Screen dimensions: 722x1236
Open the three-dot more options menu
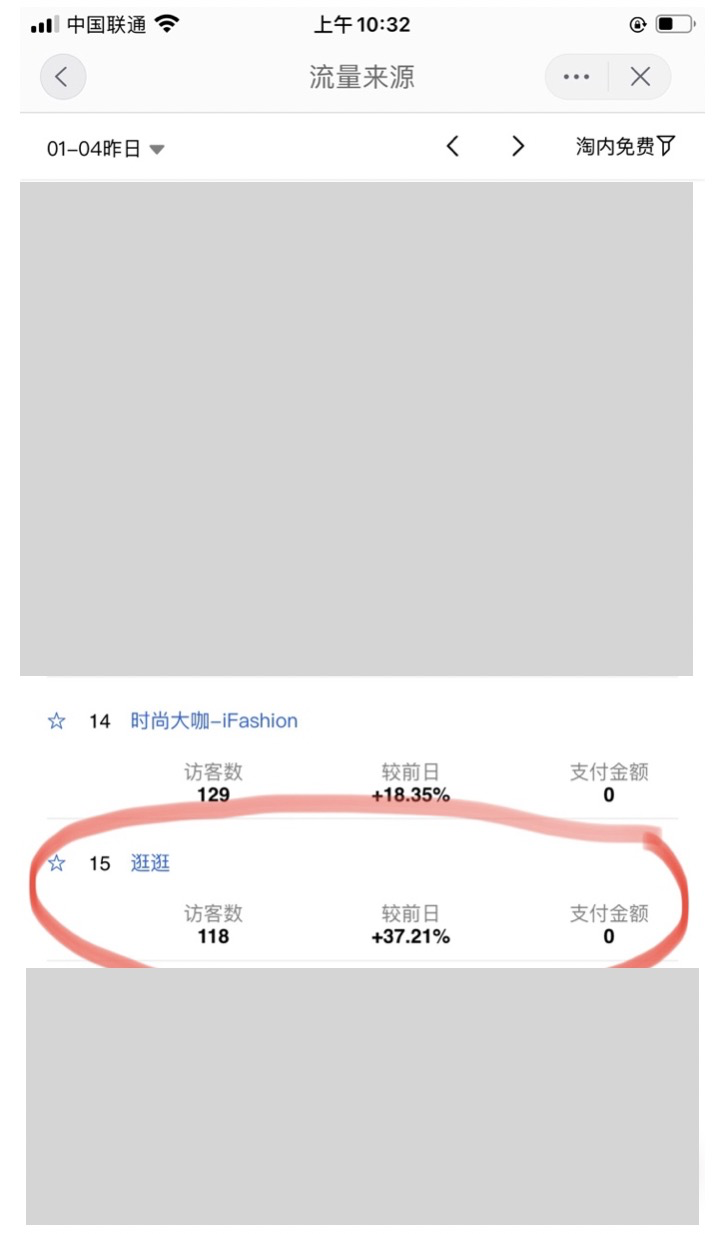pyautogui.click(x=576, y=77)
